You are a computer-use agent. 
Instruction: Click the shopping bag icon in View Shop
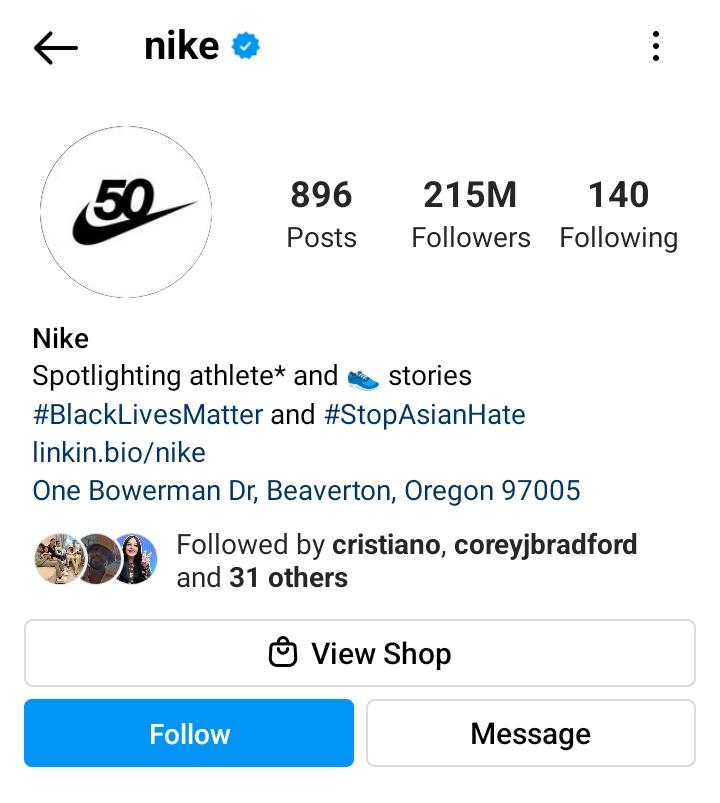point(286,653)
